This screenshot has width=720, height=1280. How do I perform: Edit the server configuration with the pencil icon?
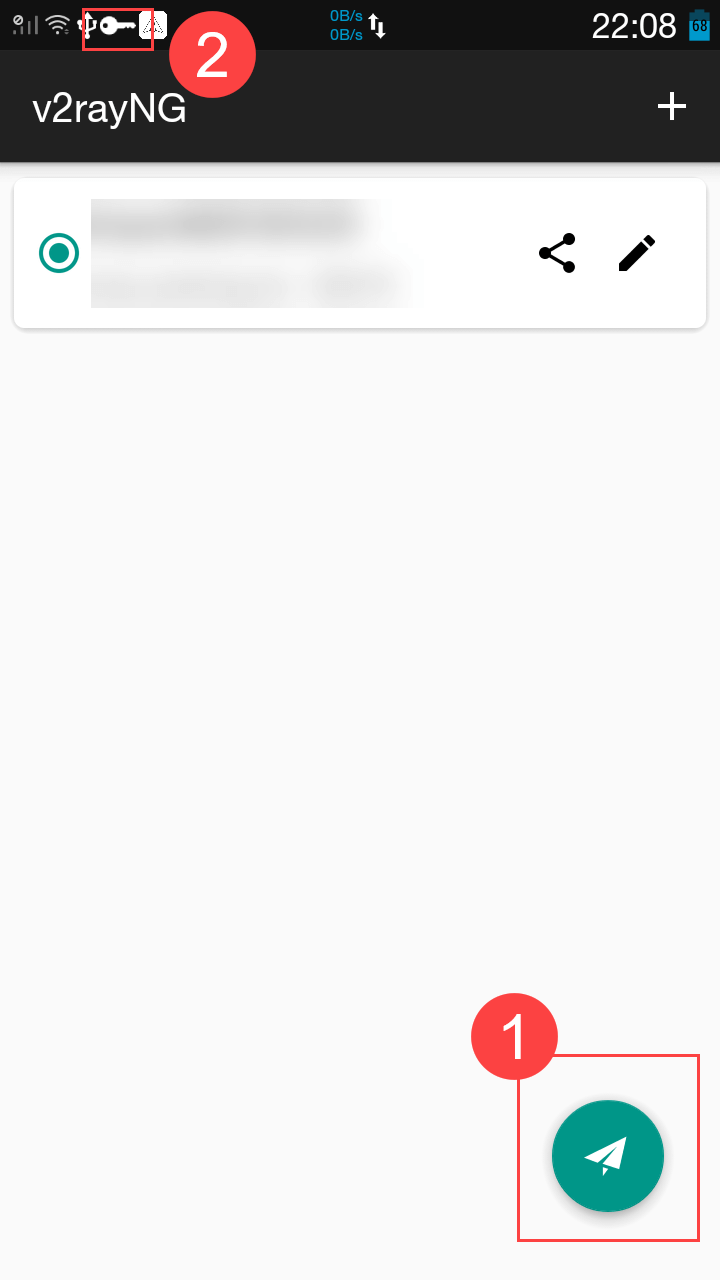(637, 253)
